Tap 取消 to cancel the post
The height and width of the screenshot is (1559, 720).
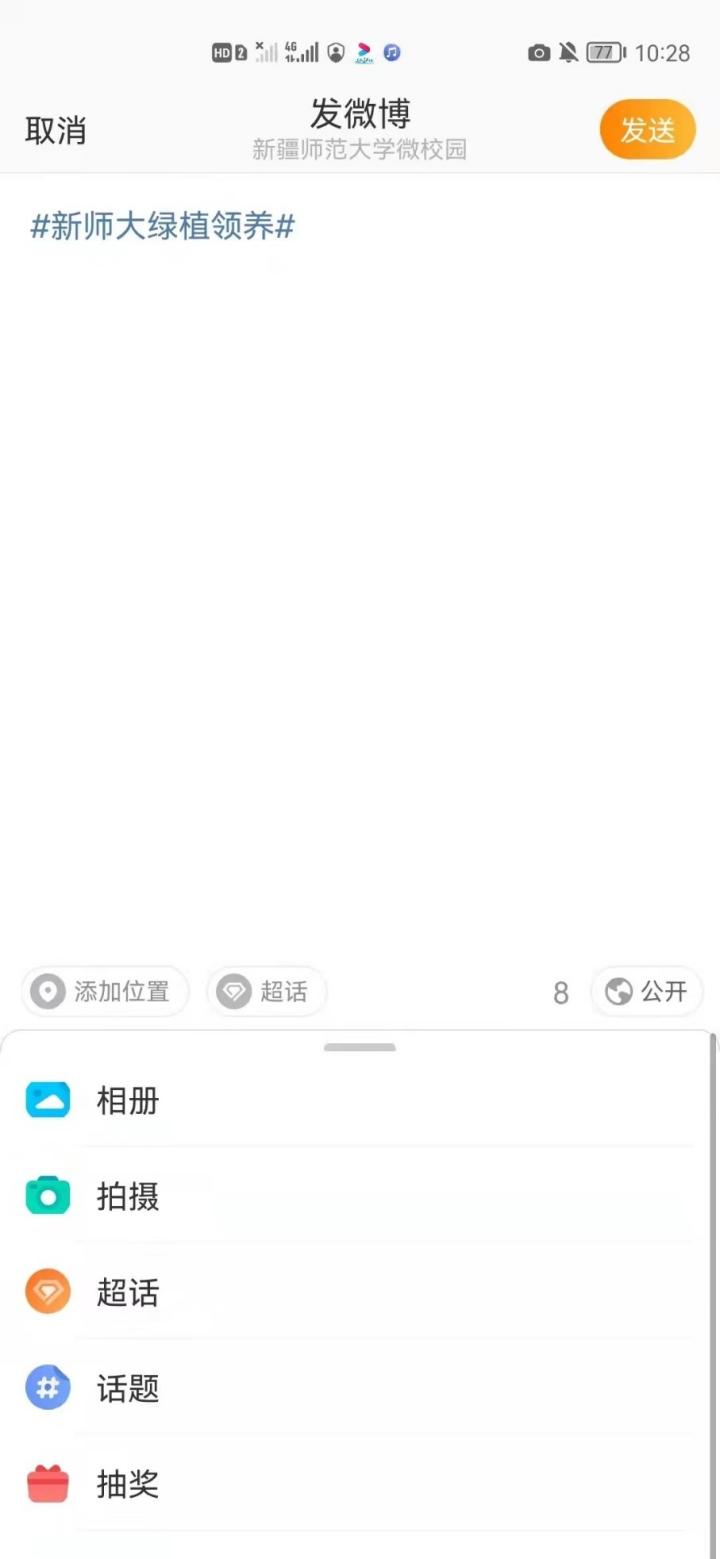[56, 131]
